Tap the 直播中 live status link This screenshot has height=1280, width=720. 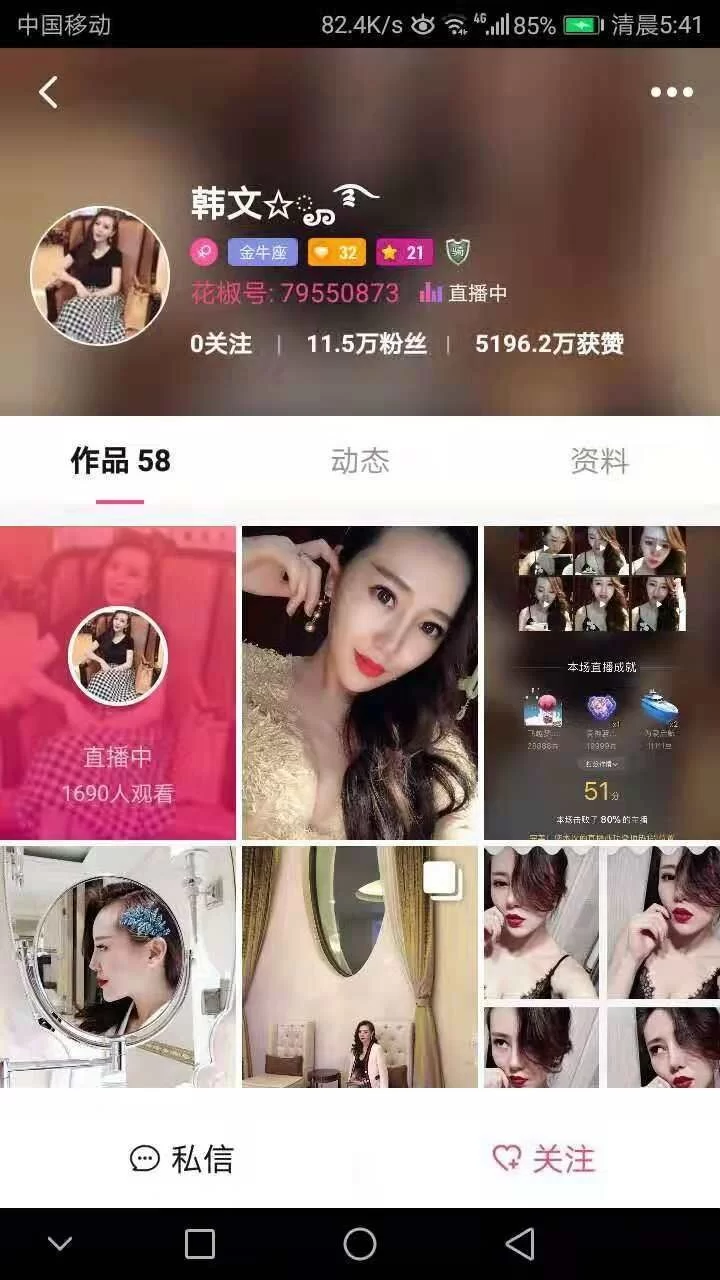click(464, 293)
